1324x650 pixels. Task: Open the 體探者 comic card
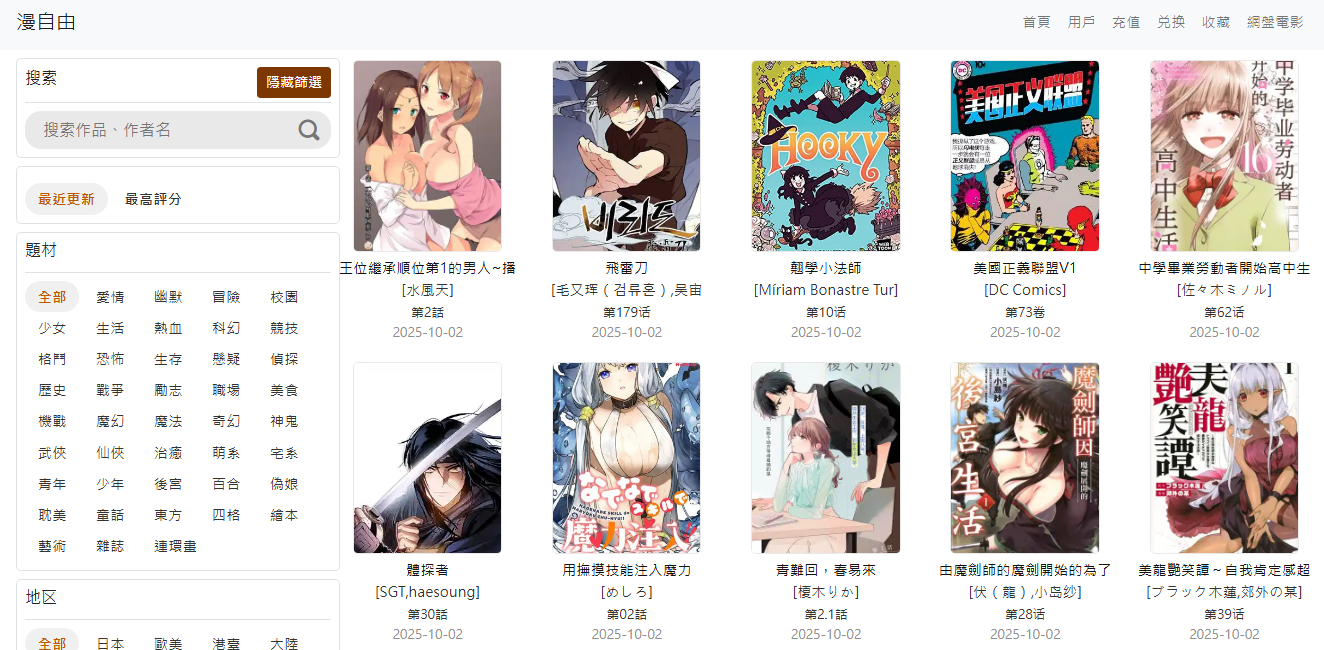pyautogui.click(x=427, y=458)
